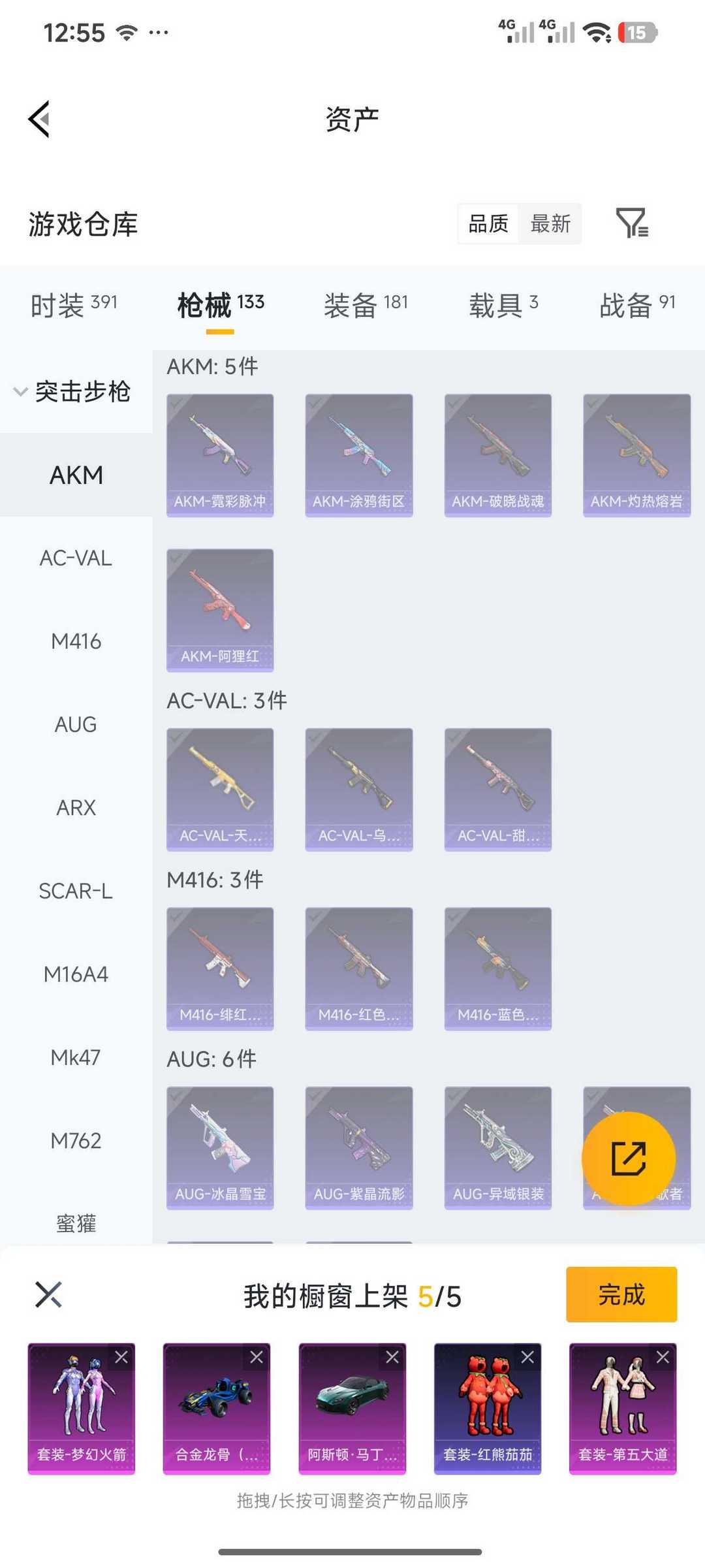Go back using the top-left arrow
This screenshot has height=1568, width=705.
pyautogui.click(x=39, y=120)
